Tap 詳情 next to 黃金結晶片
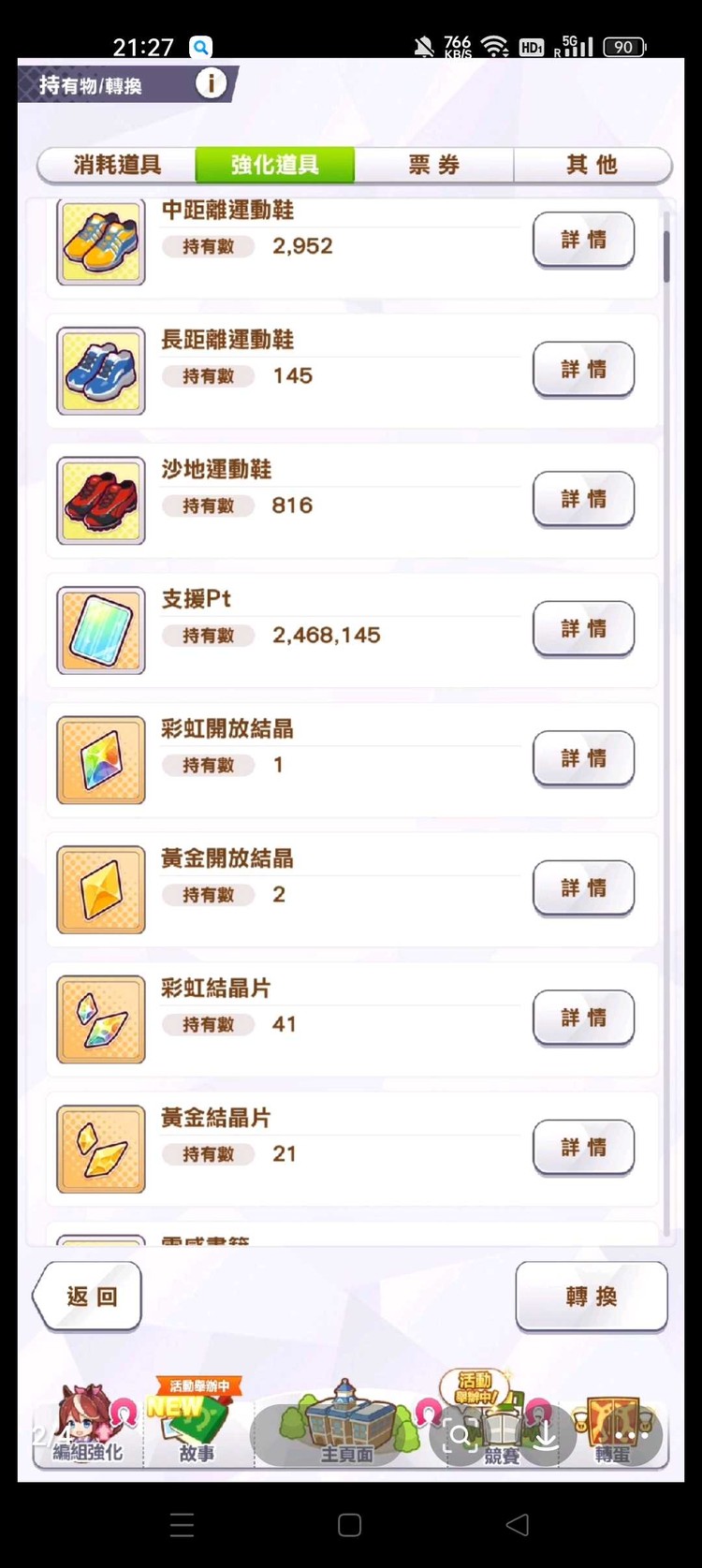This screenshot has height=1568, width=702. click(x=583, y=1148)
